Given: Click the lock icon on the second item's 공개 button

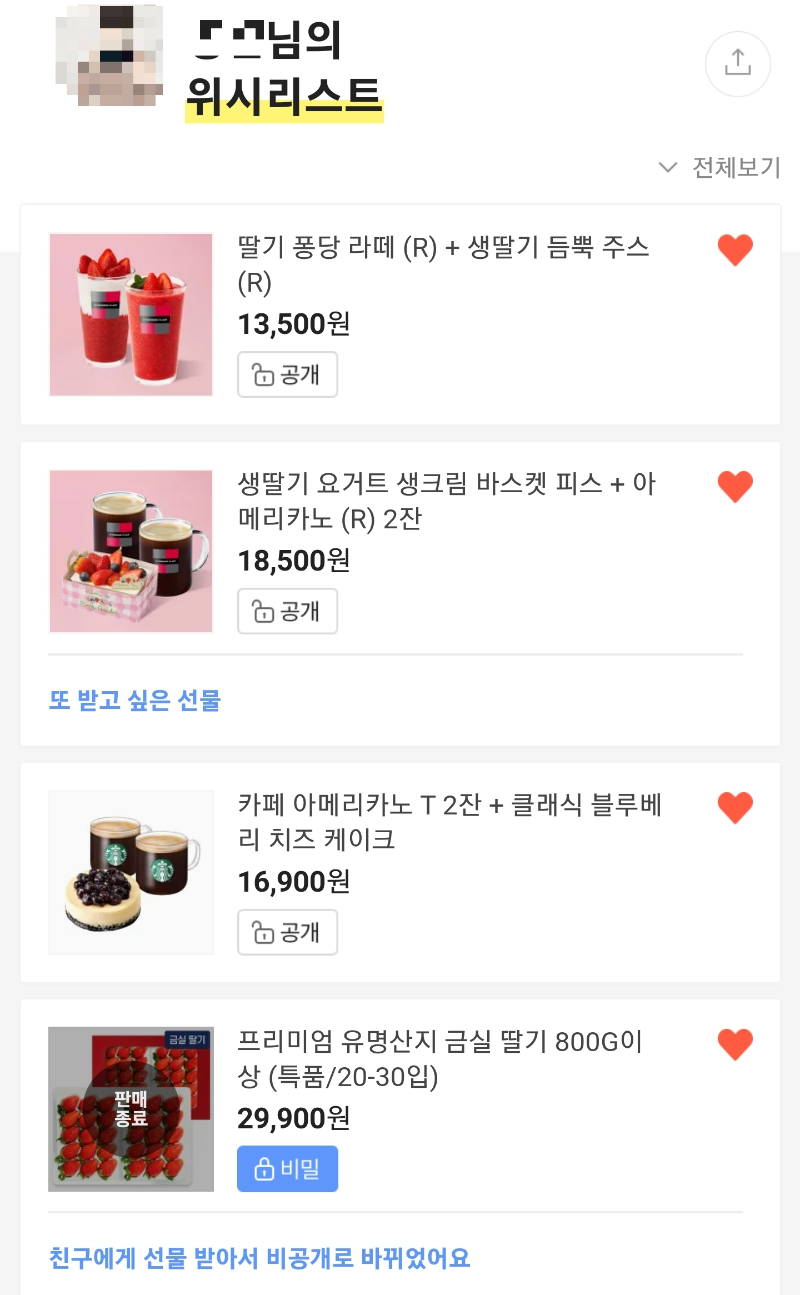Looking at the screenshot, I should pyautogui.click(x=262, y=611).
